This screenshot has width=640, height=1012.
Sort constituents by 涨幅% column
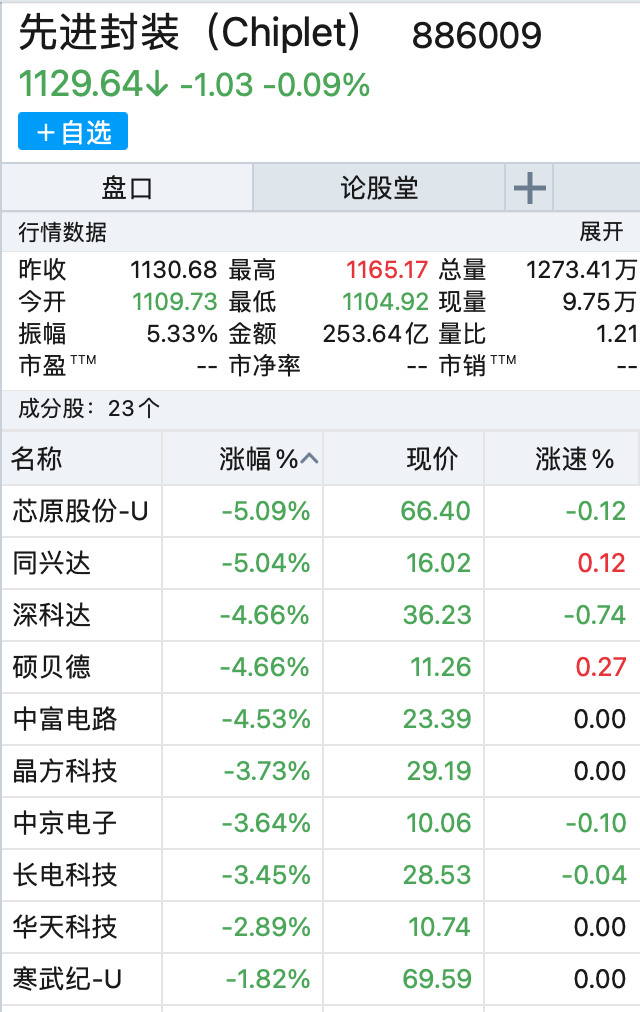(267, 459)
